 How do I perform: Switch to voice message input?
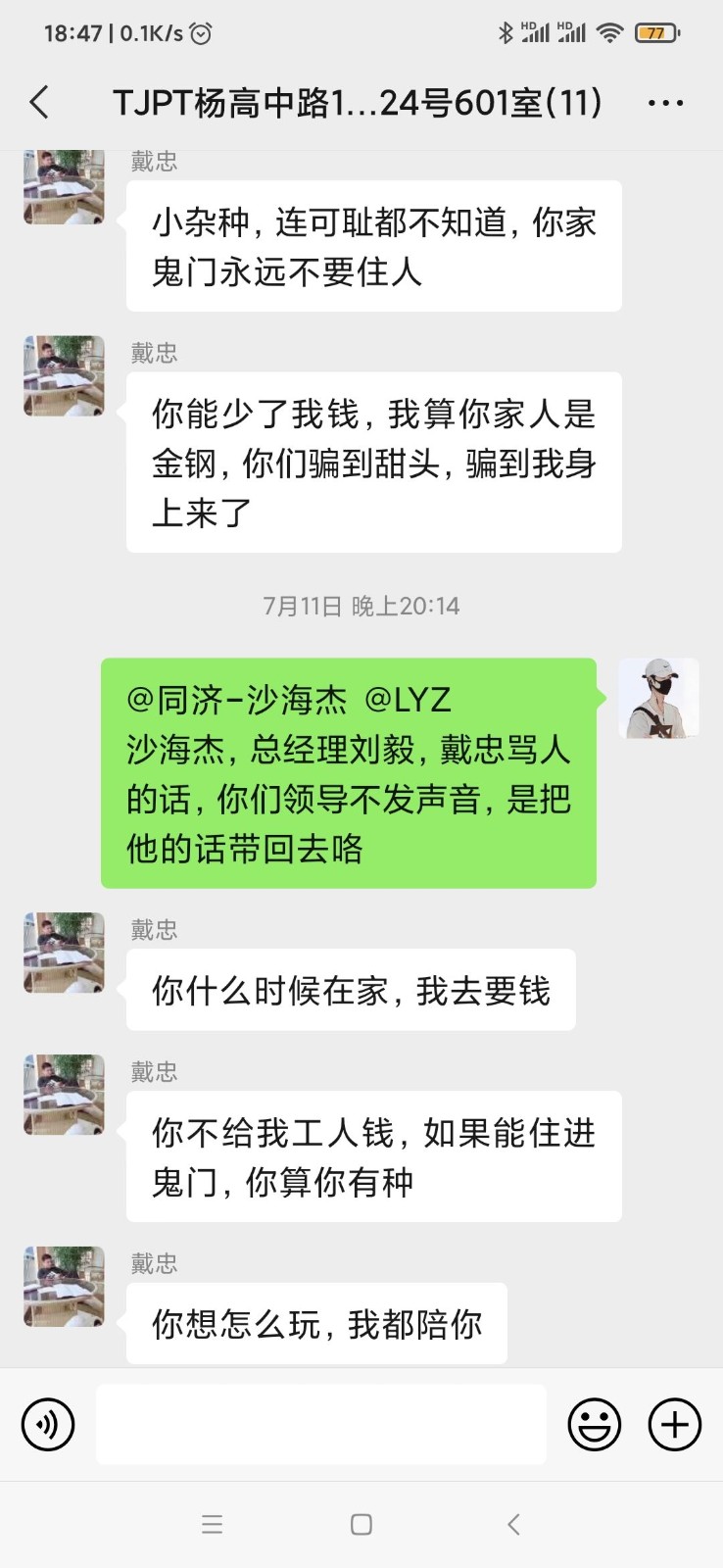tap(48, 1424)
